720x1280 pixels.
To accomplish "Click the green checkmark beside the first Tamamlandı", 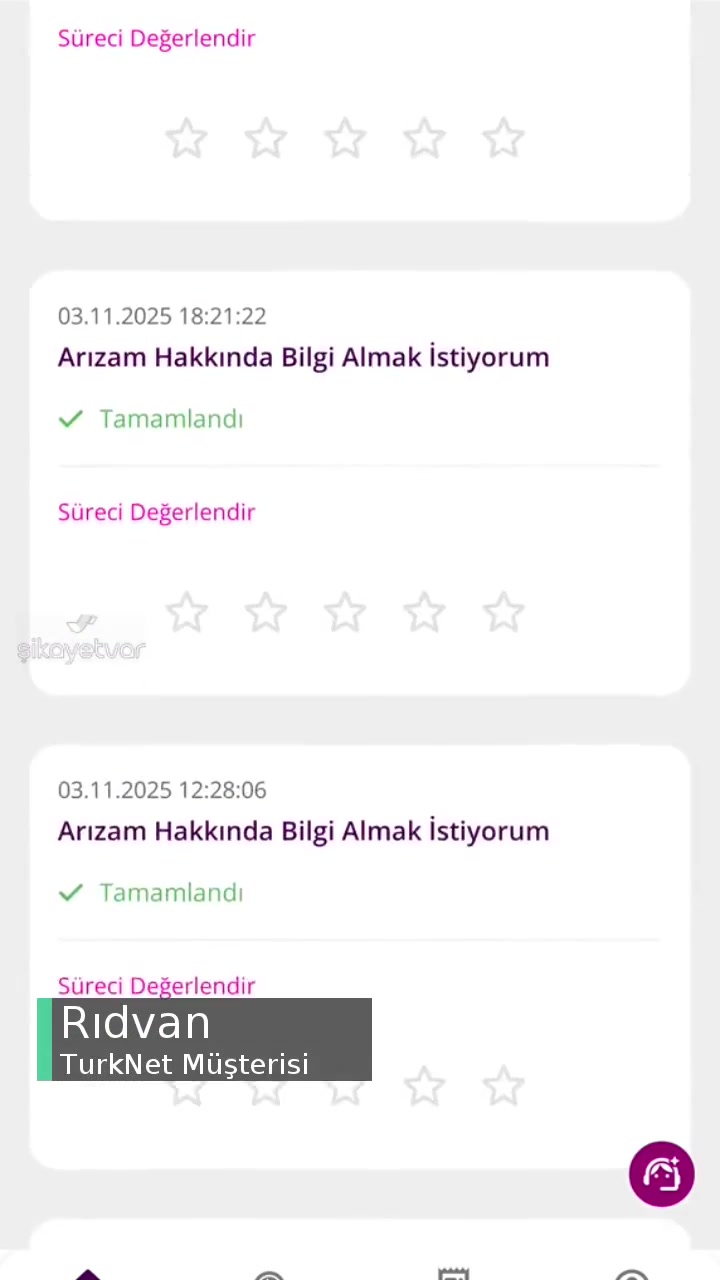I will click(x=70, y=418).
